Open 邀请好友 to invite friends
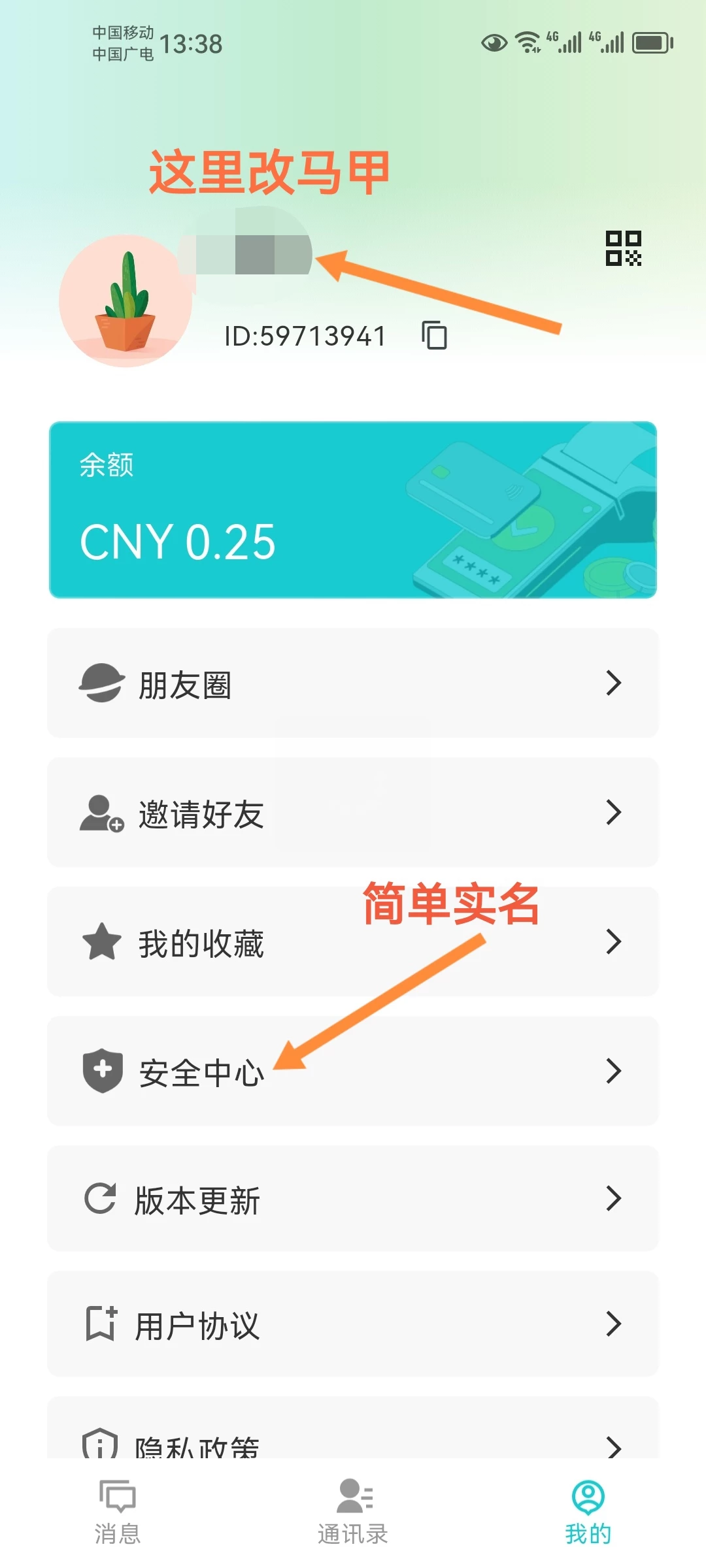Image resolution: width=706 pixels, height=1568 pixels. click(x=353, y=813)
